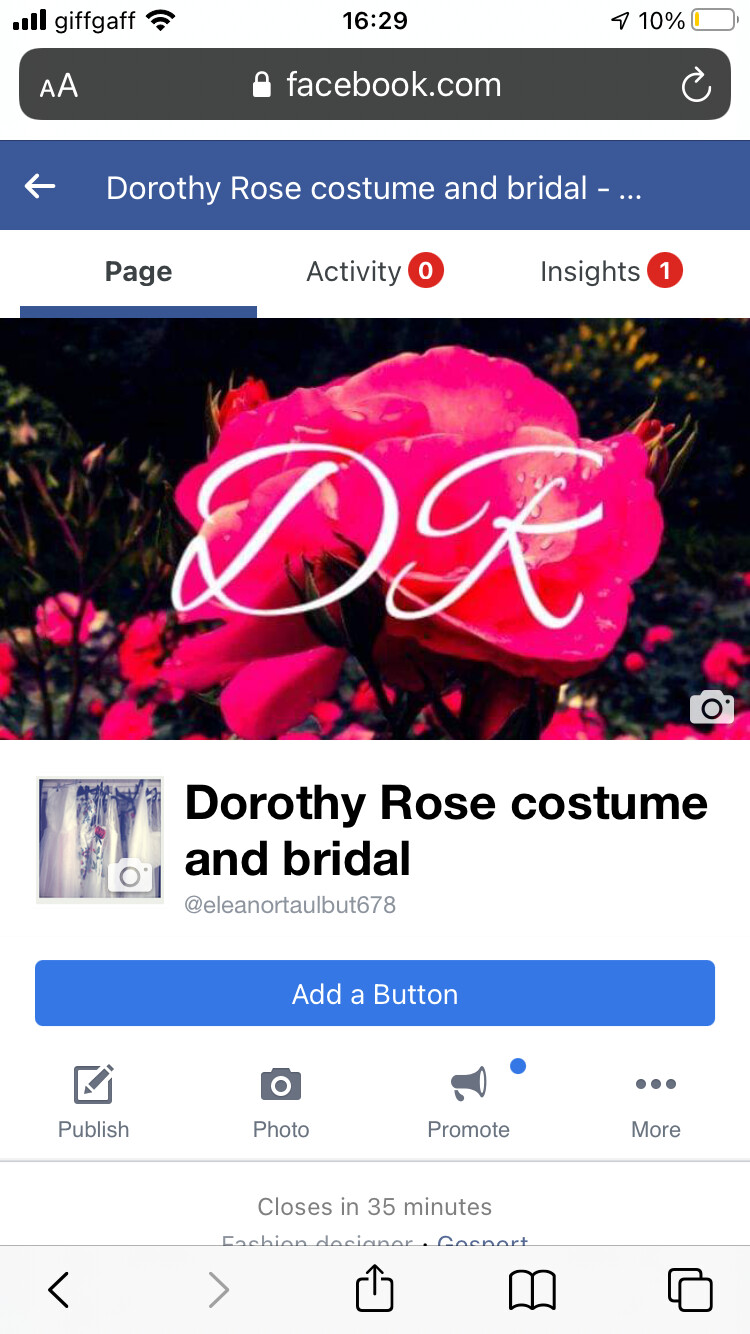Publish a new post
750x1334 pixels.
pos(94,1101)
